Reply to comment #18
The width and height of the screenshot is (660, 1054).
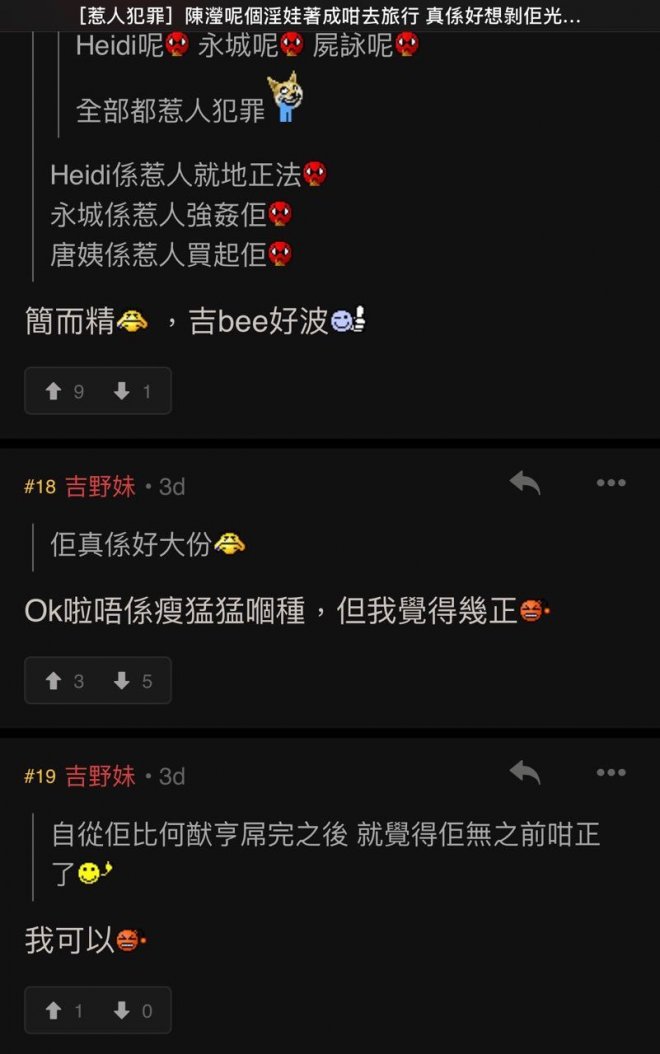point(525,483)
